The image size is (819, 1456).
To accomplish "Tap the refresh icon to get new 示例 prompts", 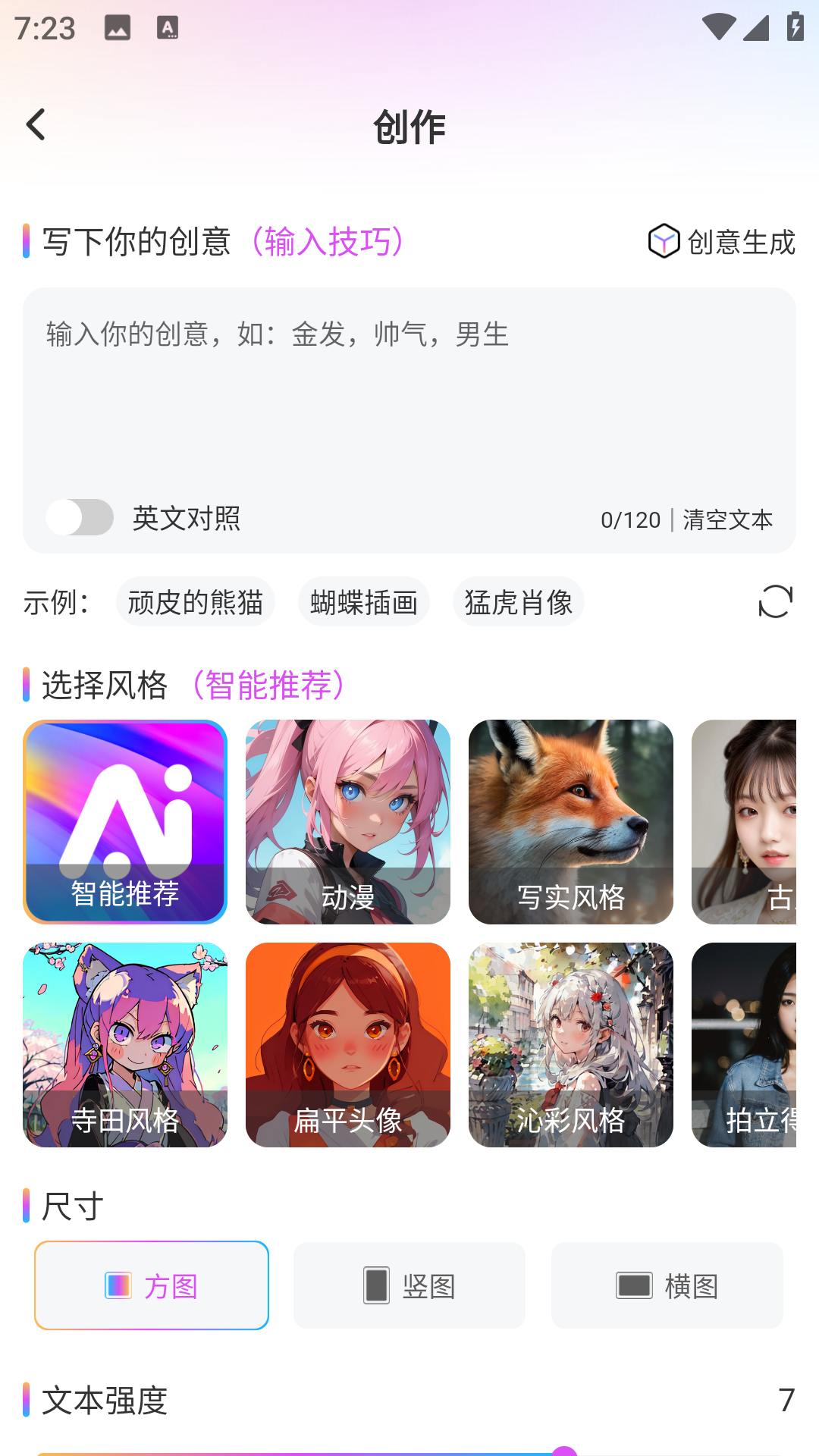I will [x=773, y=603].
